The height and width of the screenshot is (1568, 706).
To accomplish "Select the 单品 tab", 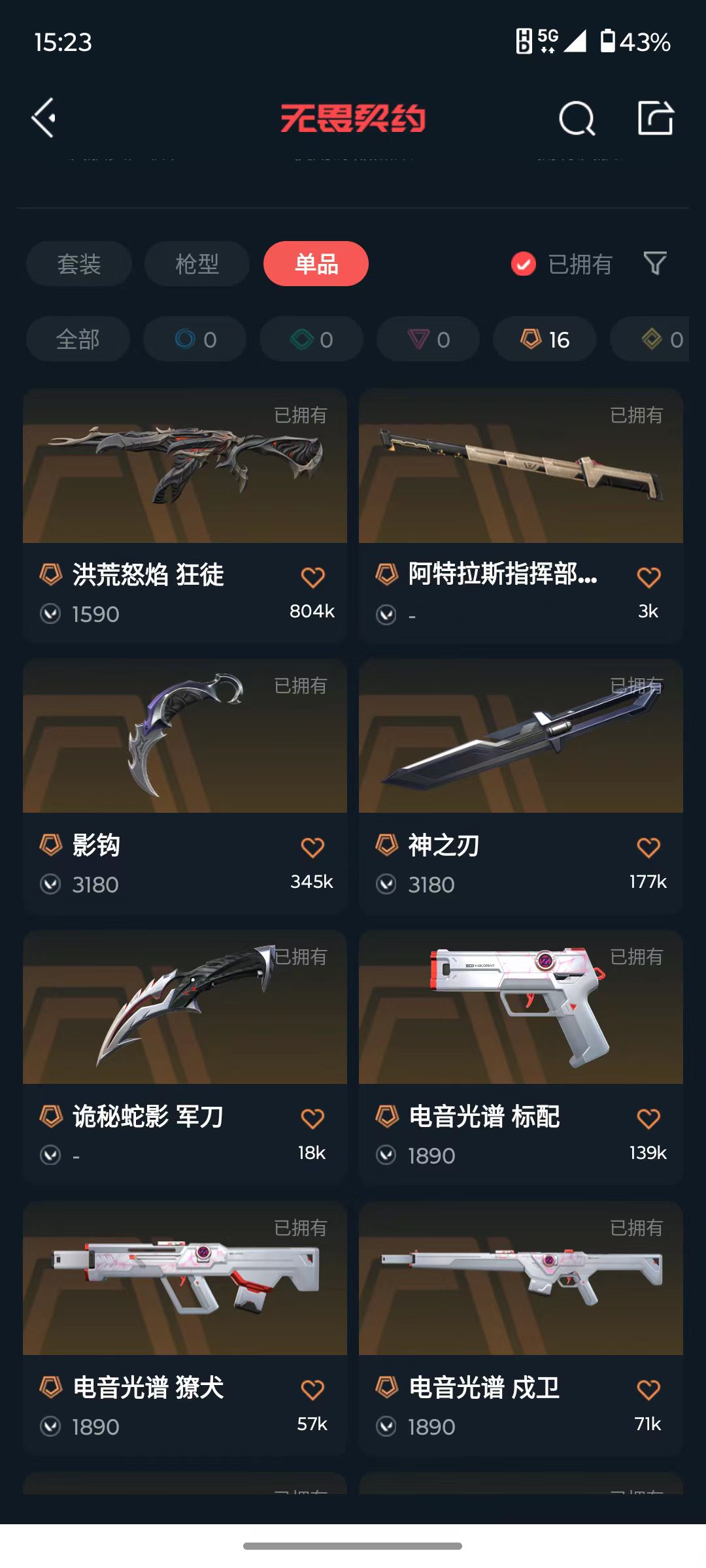I will [x=316, y=264].
